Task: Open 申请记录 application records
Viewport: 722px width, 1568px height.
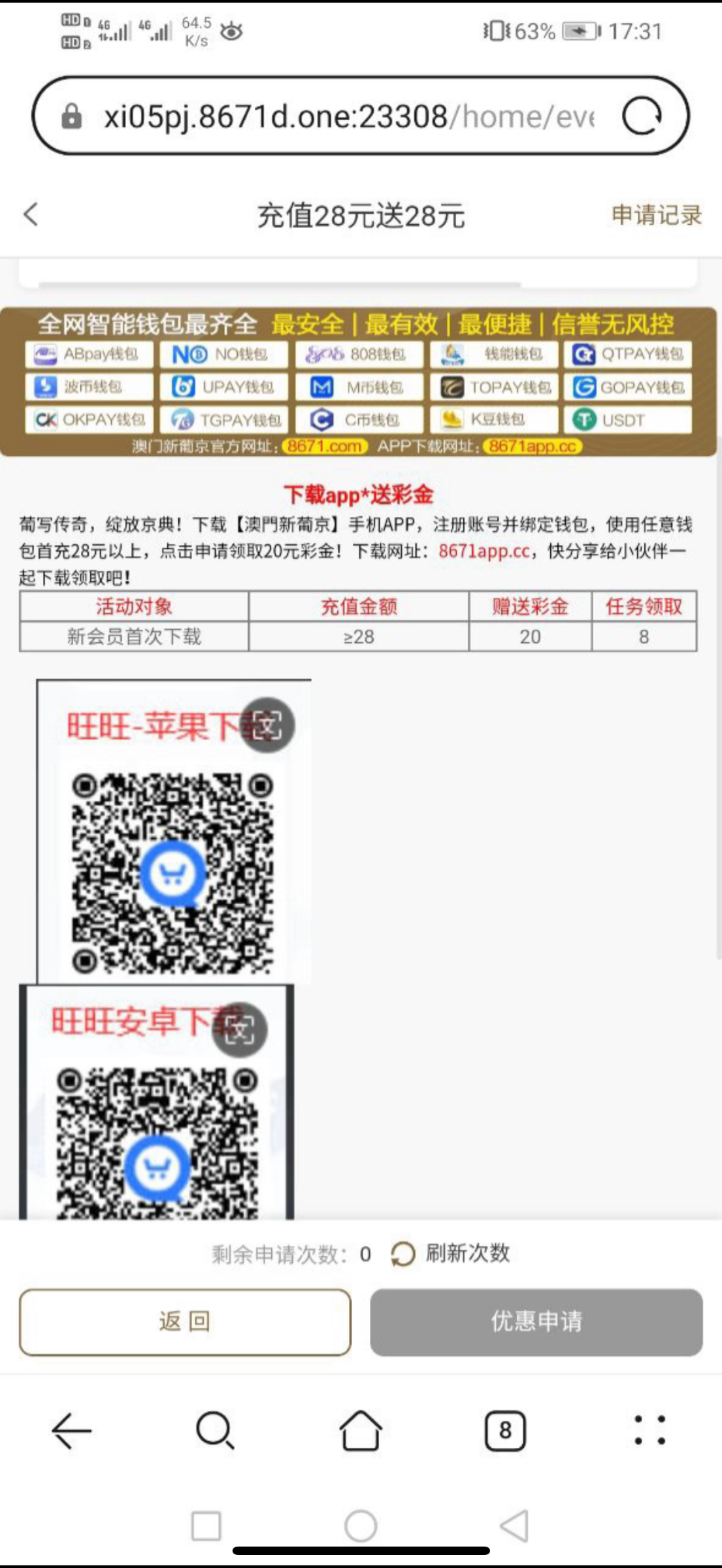Action: (x=656, y=215)
